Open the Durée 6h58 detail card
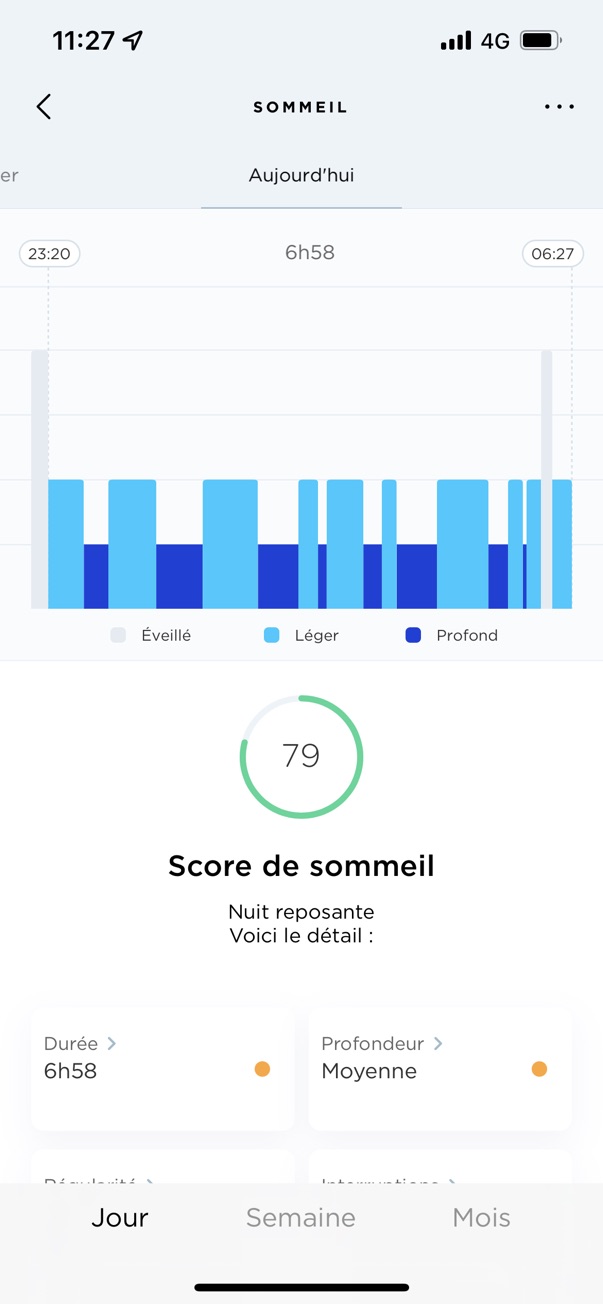This screenshot has width=603, height=1304. (163, 1068)
